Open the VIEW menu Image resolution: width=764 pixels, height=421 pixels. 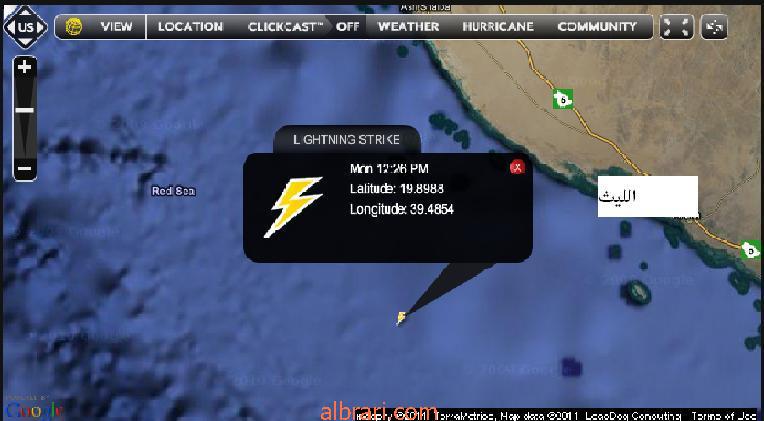coord(116,27)
